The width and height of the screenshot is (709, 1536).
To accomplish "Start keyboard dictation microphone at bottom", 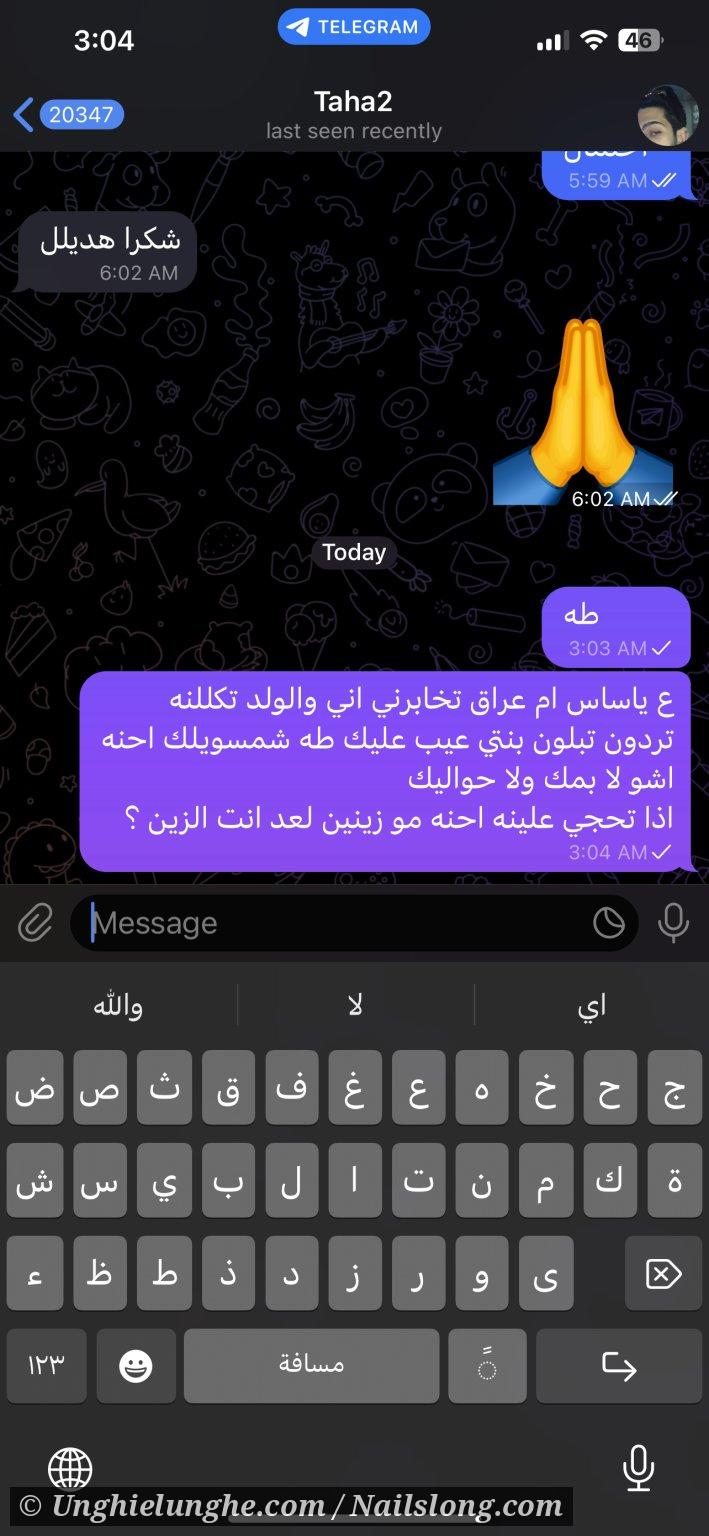I will [638, 1468].
